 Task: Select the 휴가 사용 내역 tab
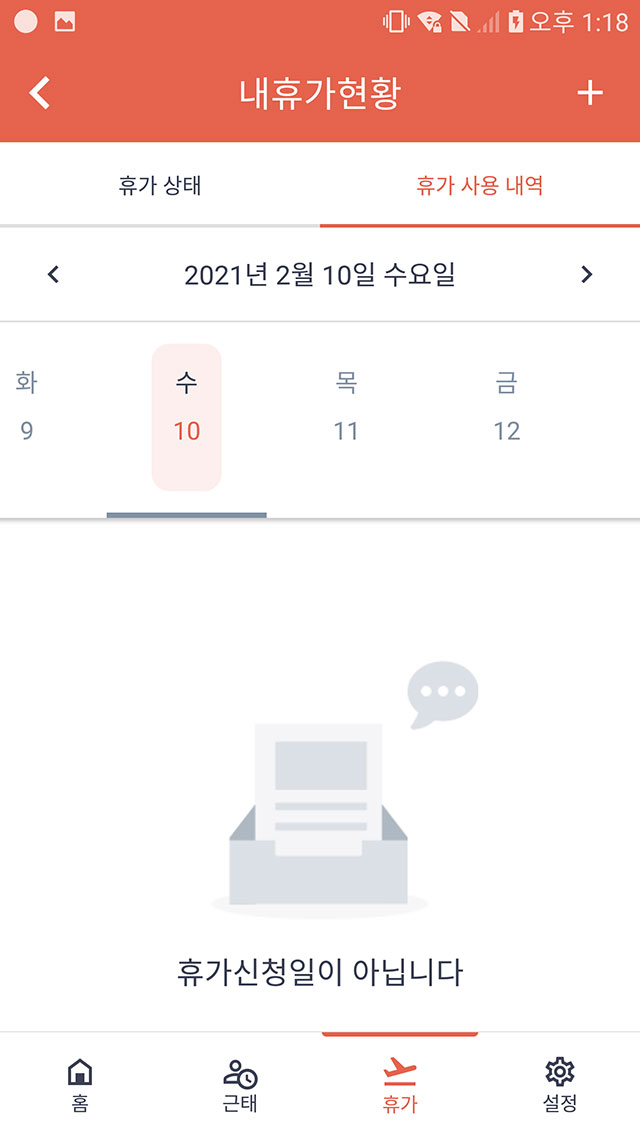480,186
